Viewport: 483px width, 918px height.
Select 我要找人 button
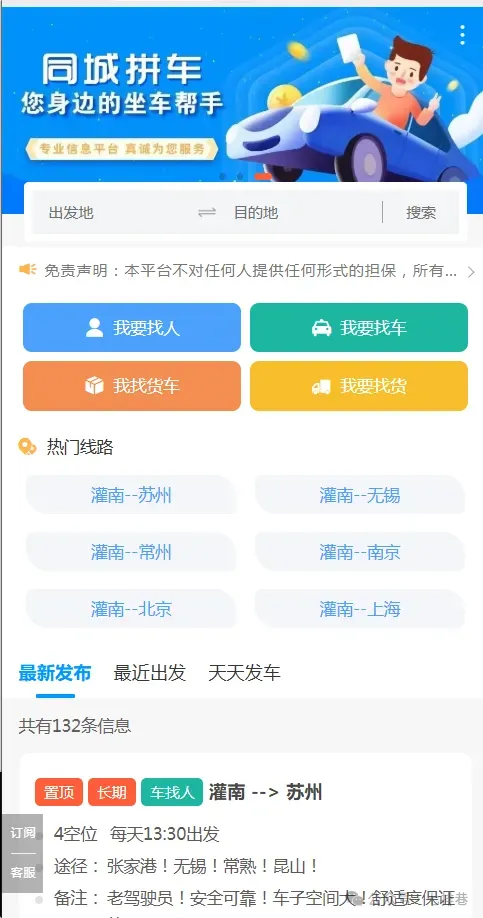click(132, 327)
